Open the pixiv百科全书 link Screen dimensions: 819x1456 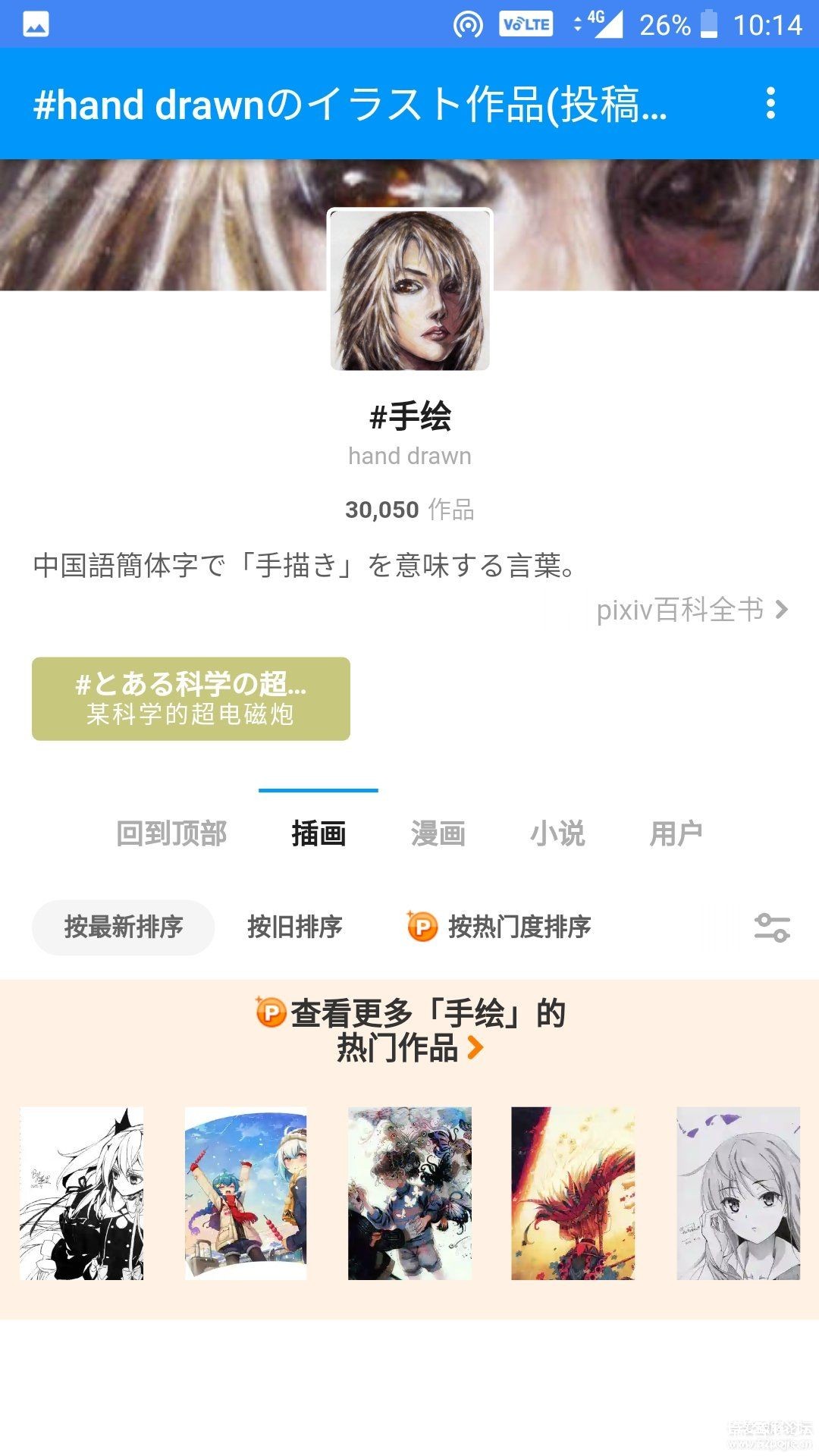click(692, 610)
